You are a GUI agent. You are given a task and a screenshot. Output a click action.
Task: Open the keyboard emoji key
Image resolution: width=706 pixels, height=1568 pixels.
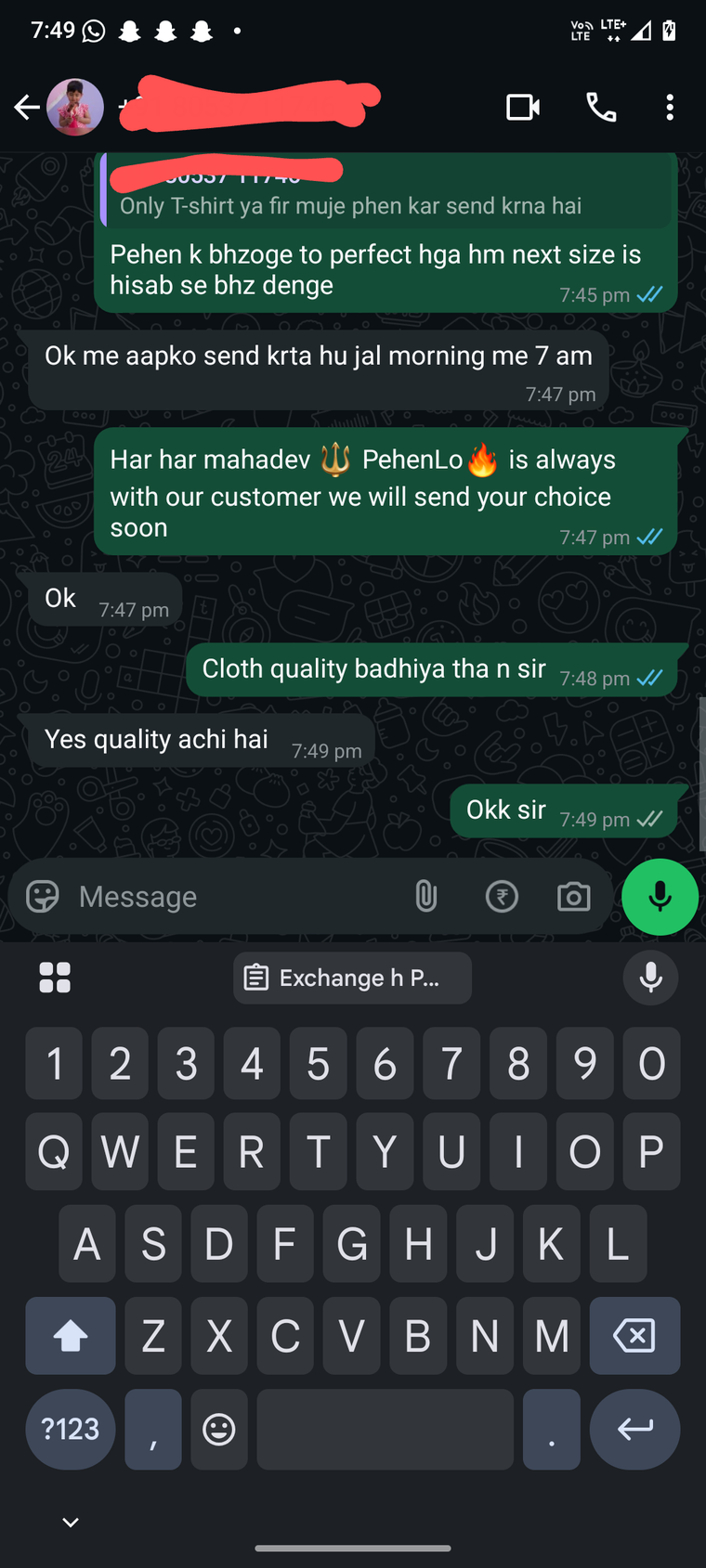pyautogui.click(x=219, y=1429)
